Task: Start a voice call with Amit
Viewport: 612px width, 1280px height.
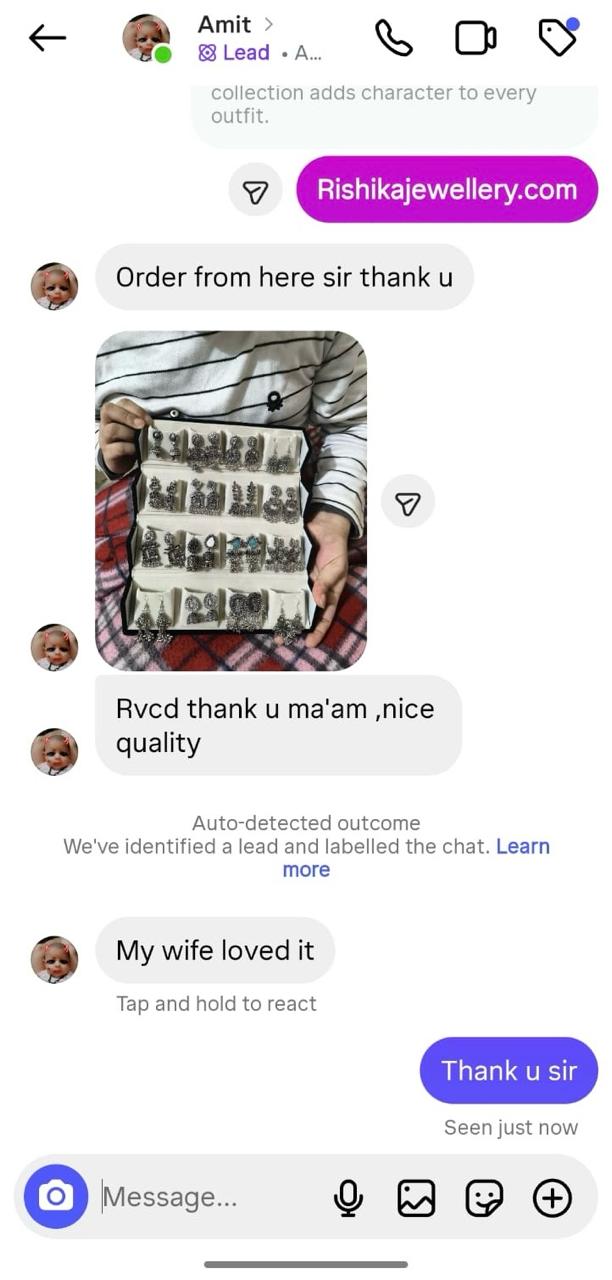Action: 394,38
